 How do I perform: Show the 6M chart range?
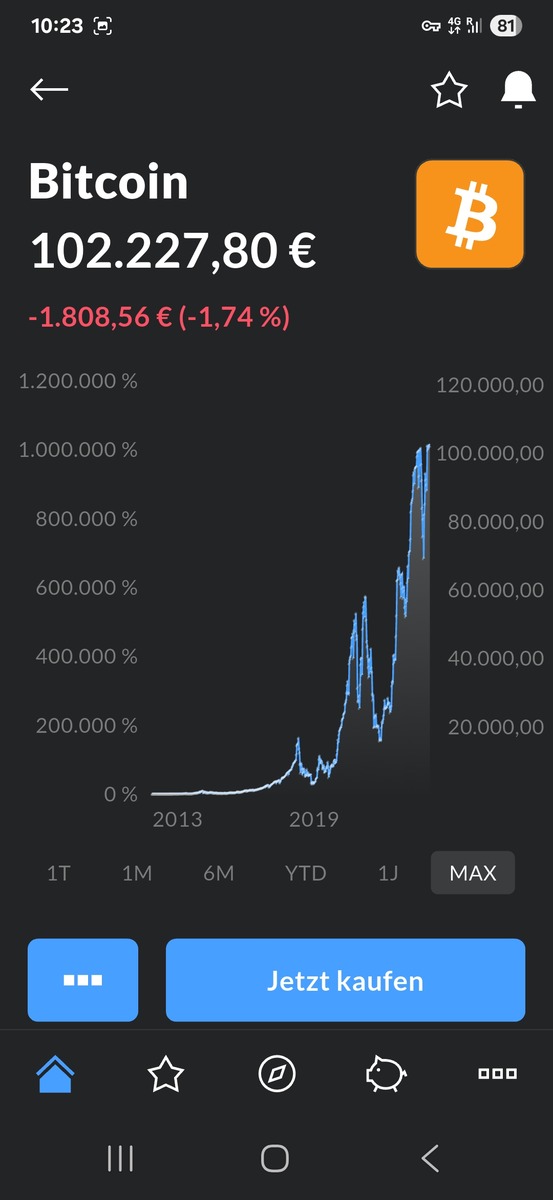[218, 873]
